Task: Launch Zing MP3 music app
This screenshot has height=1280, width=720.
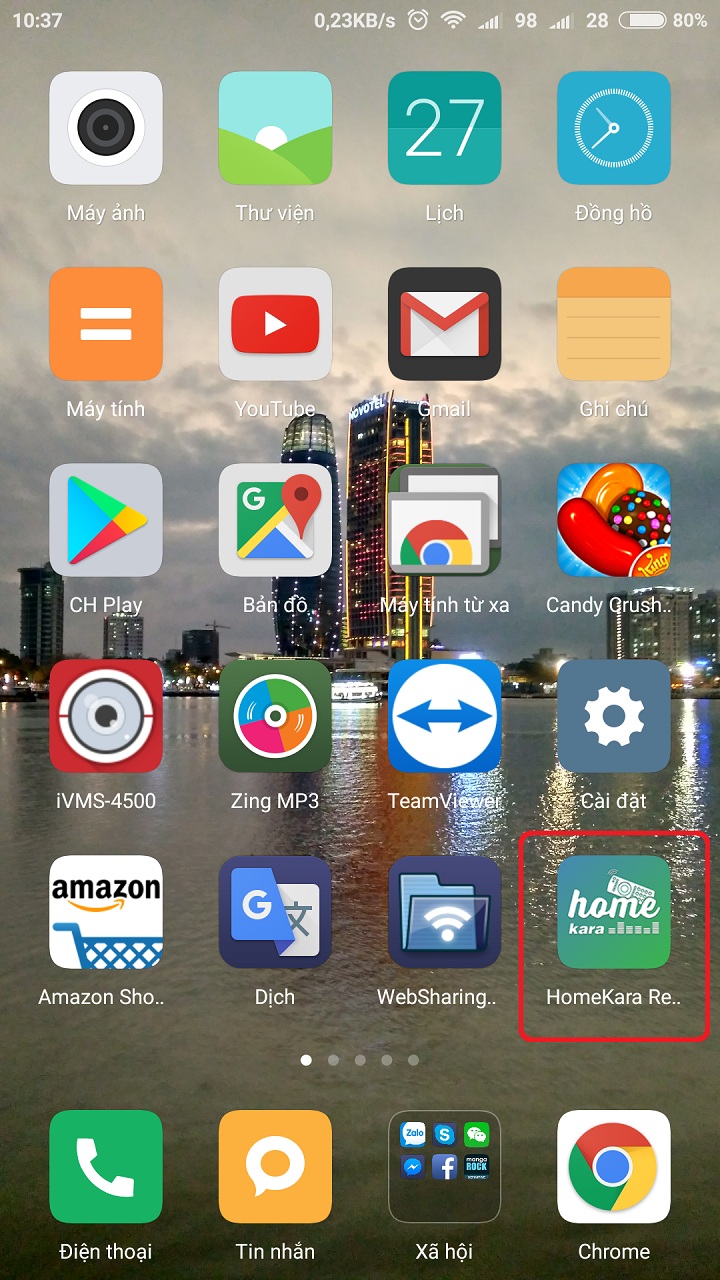Action: [x=275, y=716]
